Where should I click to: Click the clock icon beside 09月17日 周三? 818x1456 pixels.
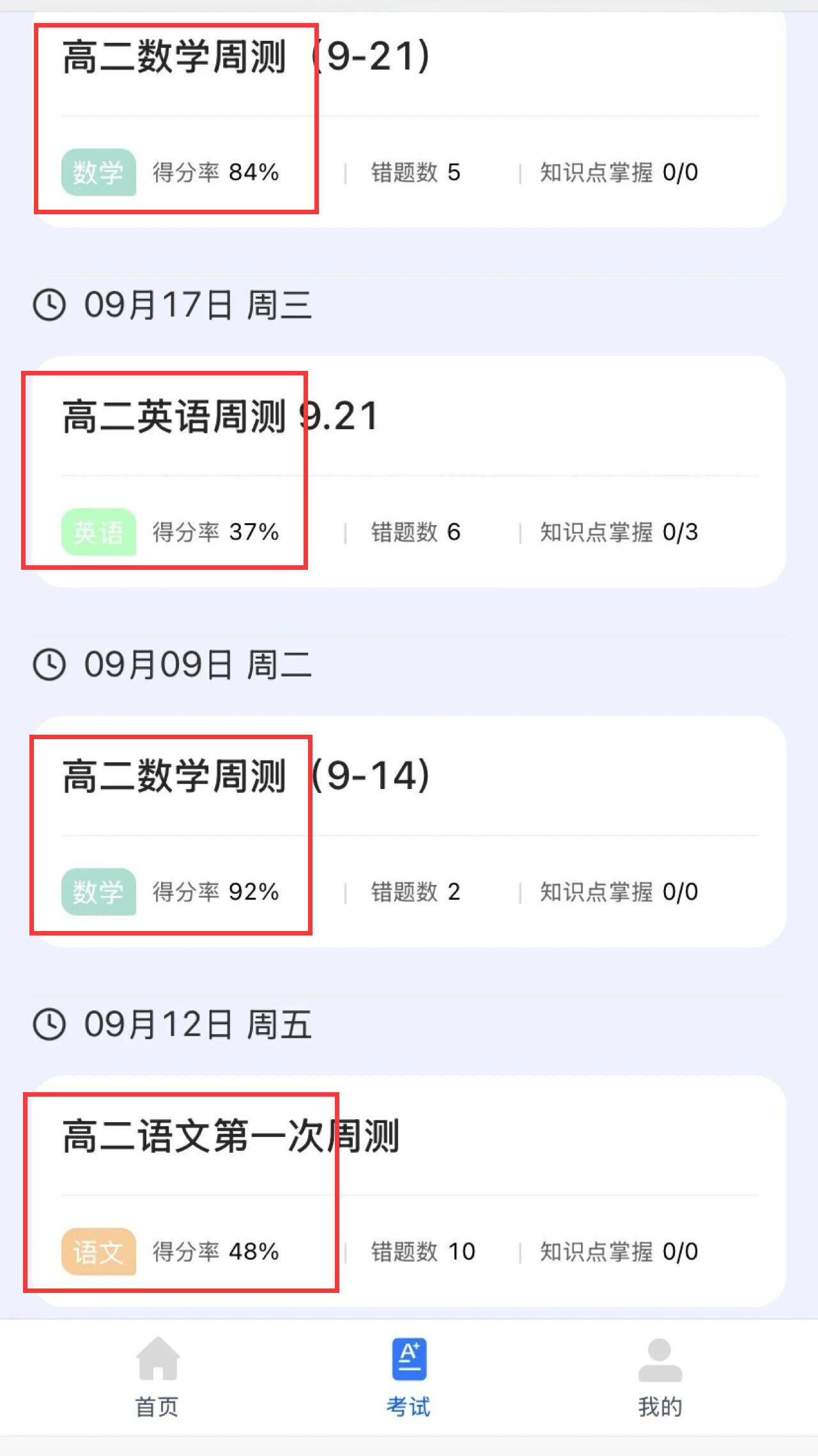coord(49,306)
